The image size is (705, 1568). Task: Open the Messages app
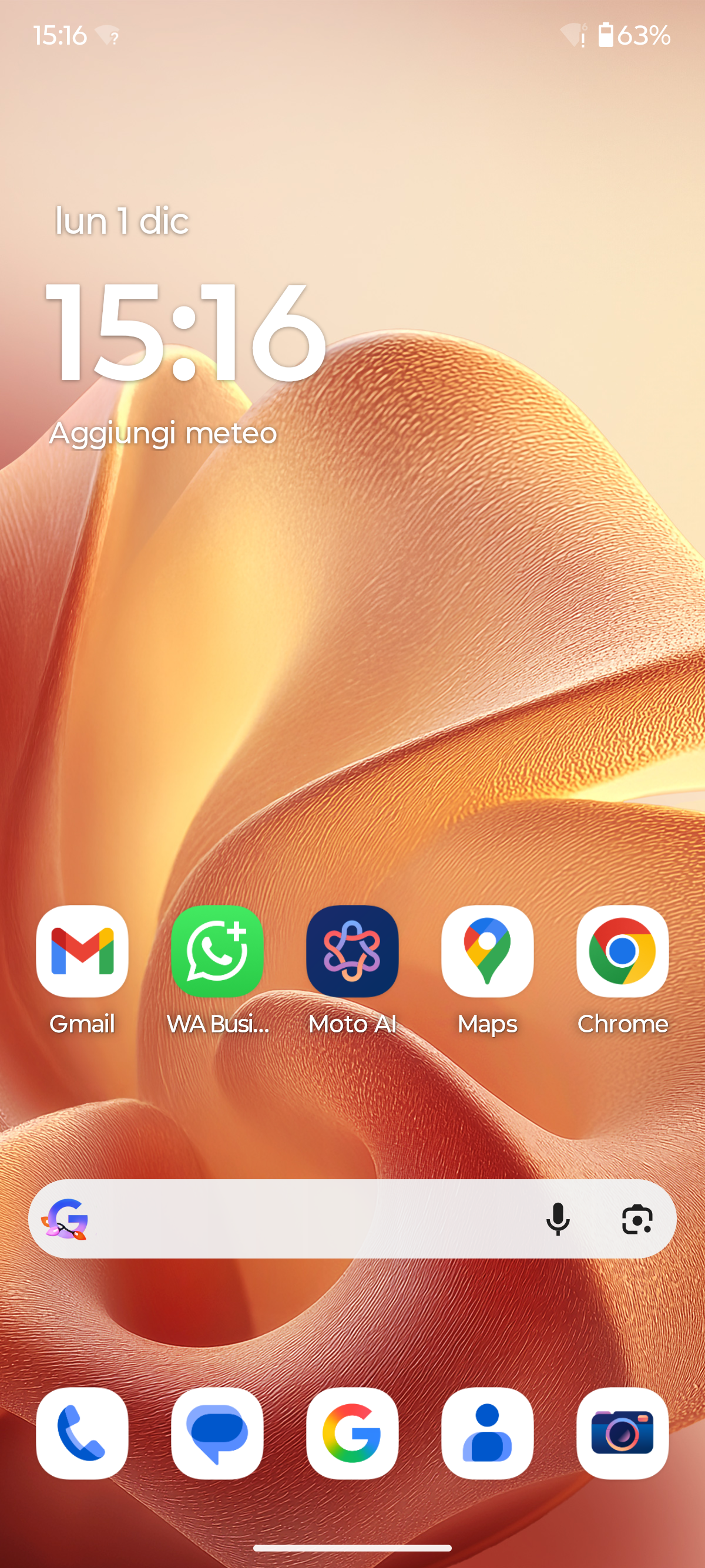(x=217, y=1434)
